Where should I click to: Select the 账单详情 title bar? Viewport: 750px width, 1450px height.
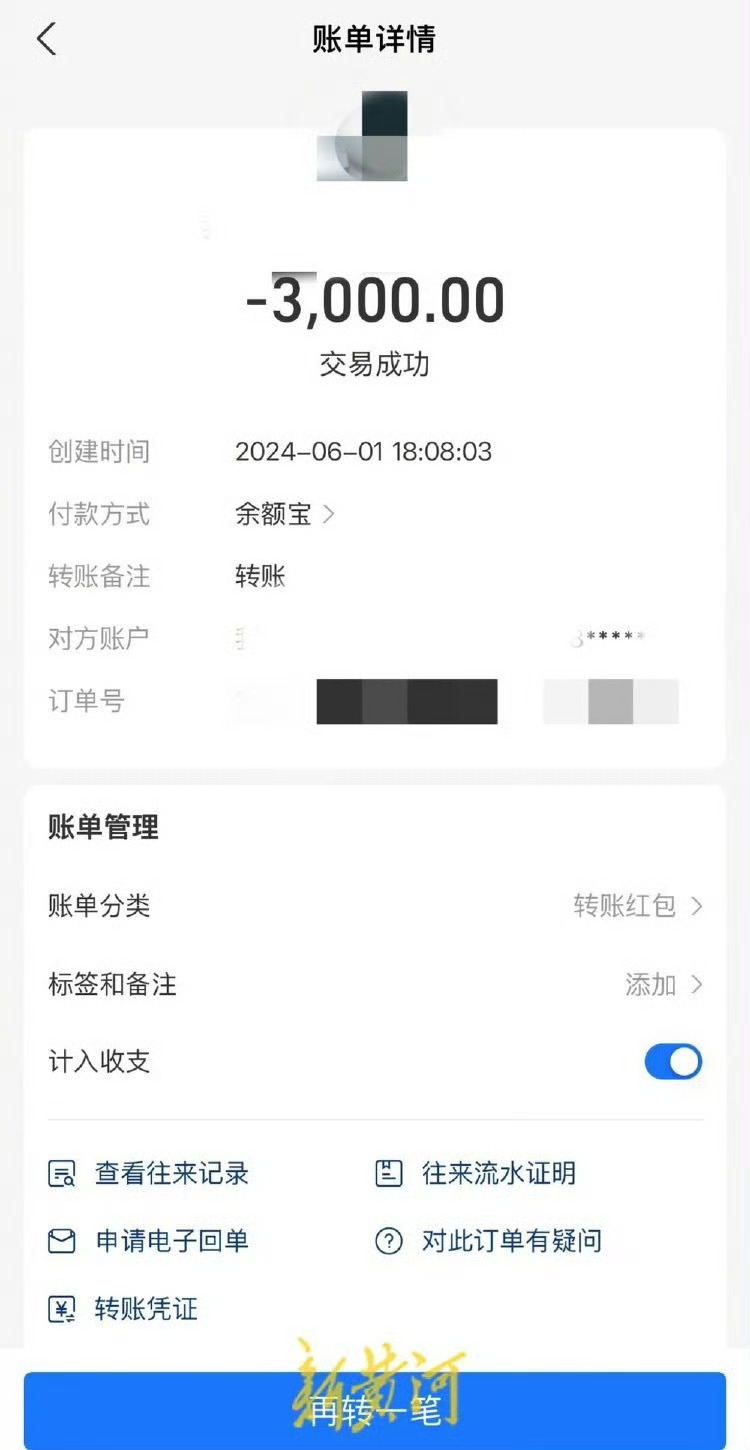tap(375, 38)
